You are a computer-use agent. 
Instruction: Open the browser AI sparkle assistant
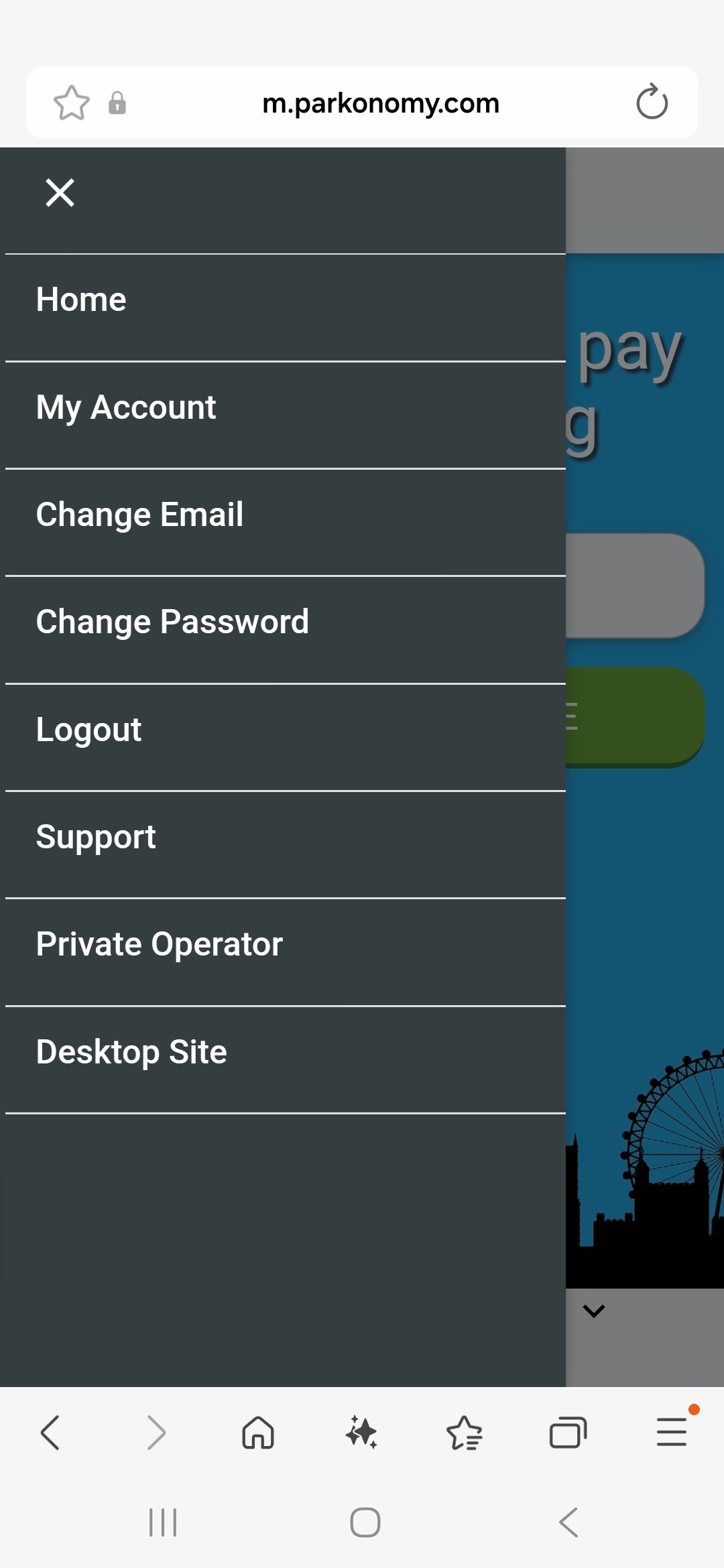[x=361, y=1433]
